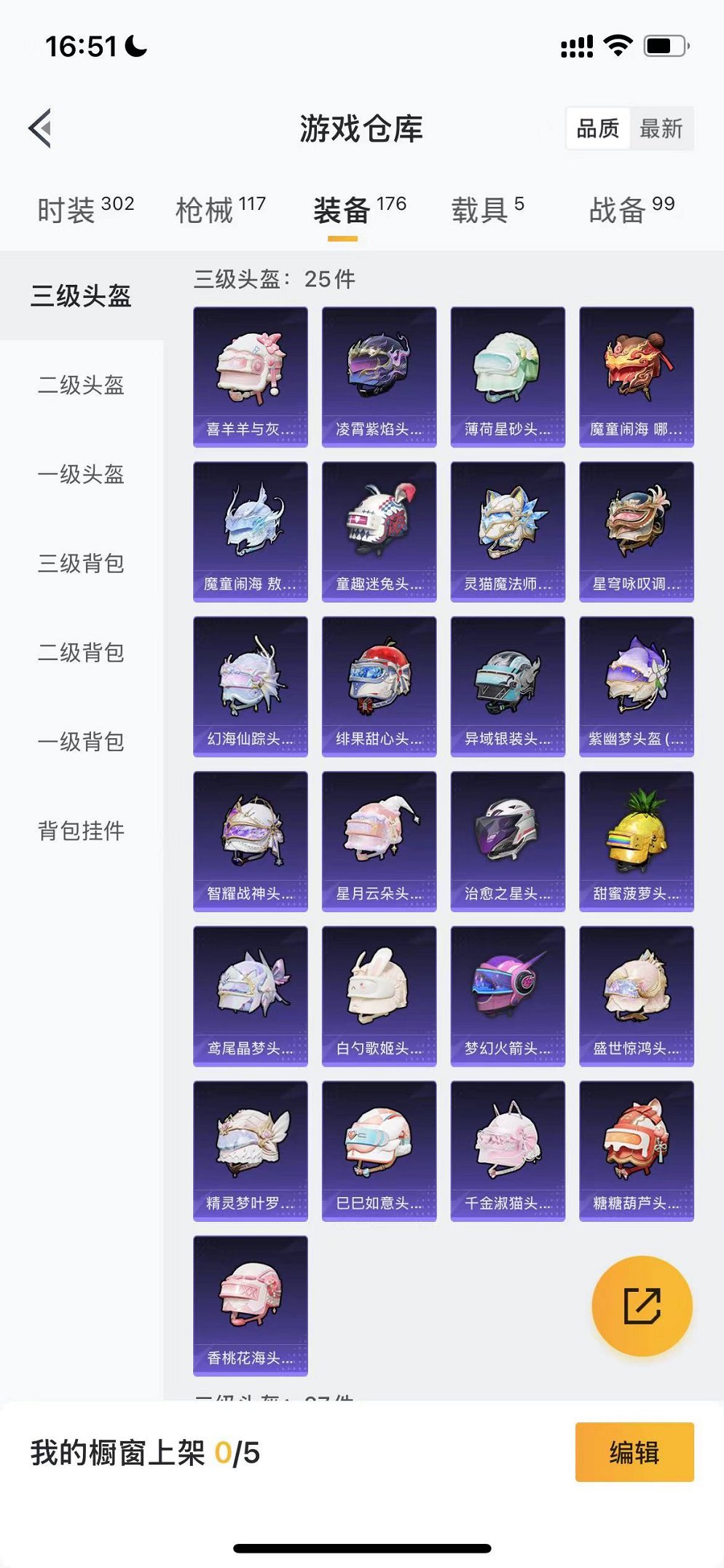Show 二级背包 items
724x1568 pixels.
point(81,652)
